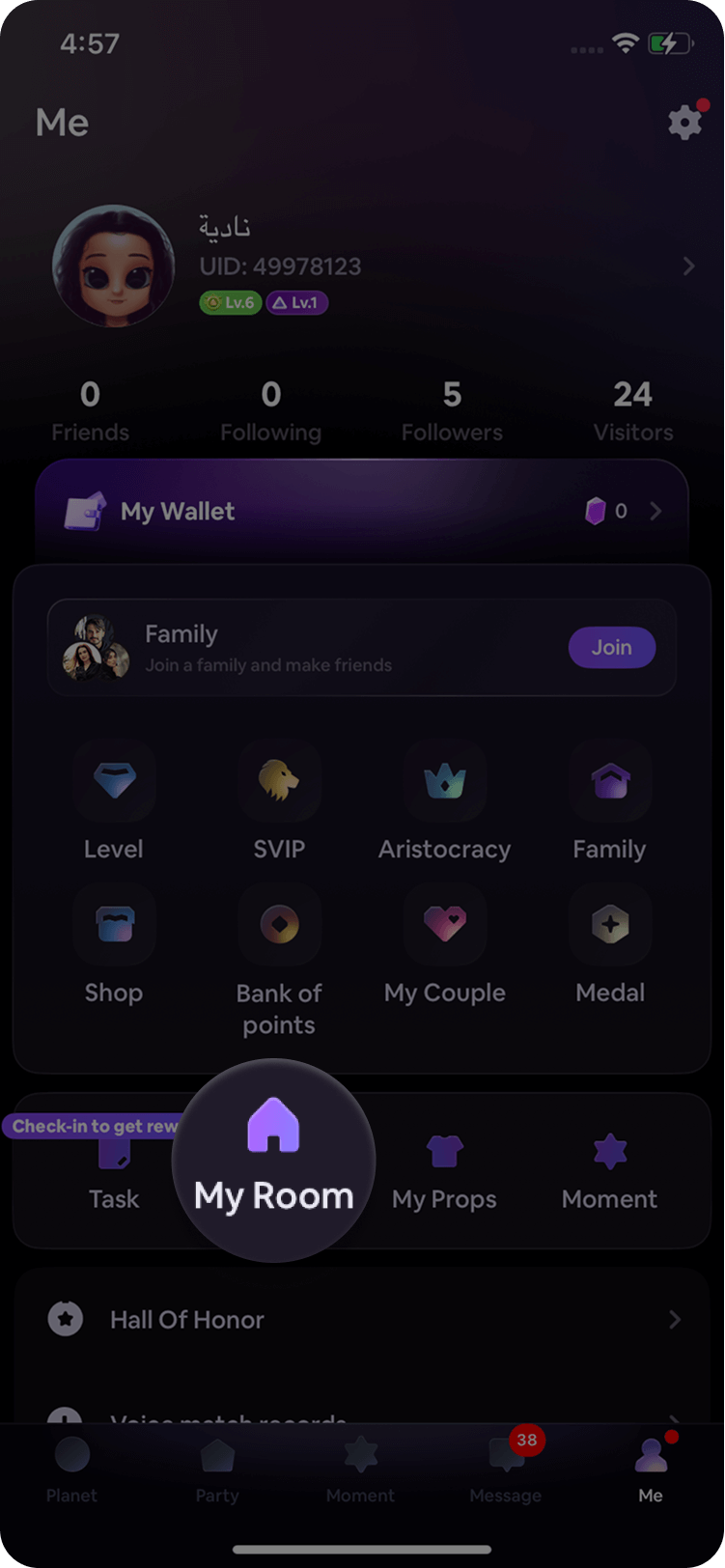The width and height of the screenshot is (725, 1568).
Task: Open settings gear icon
Action: tap(684, 123)
